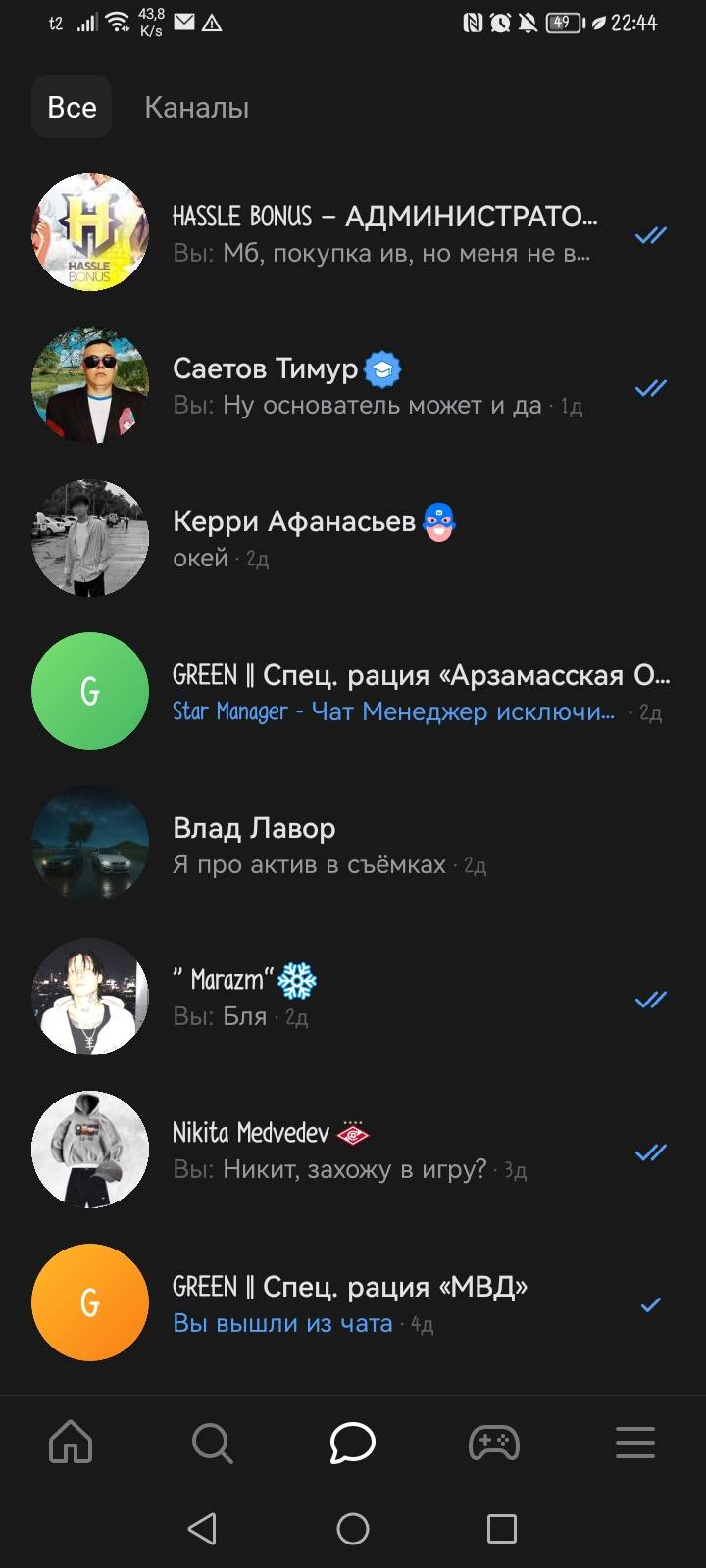This screenshot has width=706, height=1568.
Task: Select the Все tab
Action: (x=72, y=108)
